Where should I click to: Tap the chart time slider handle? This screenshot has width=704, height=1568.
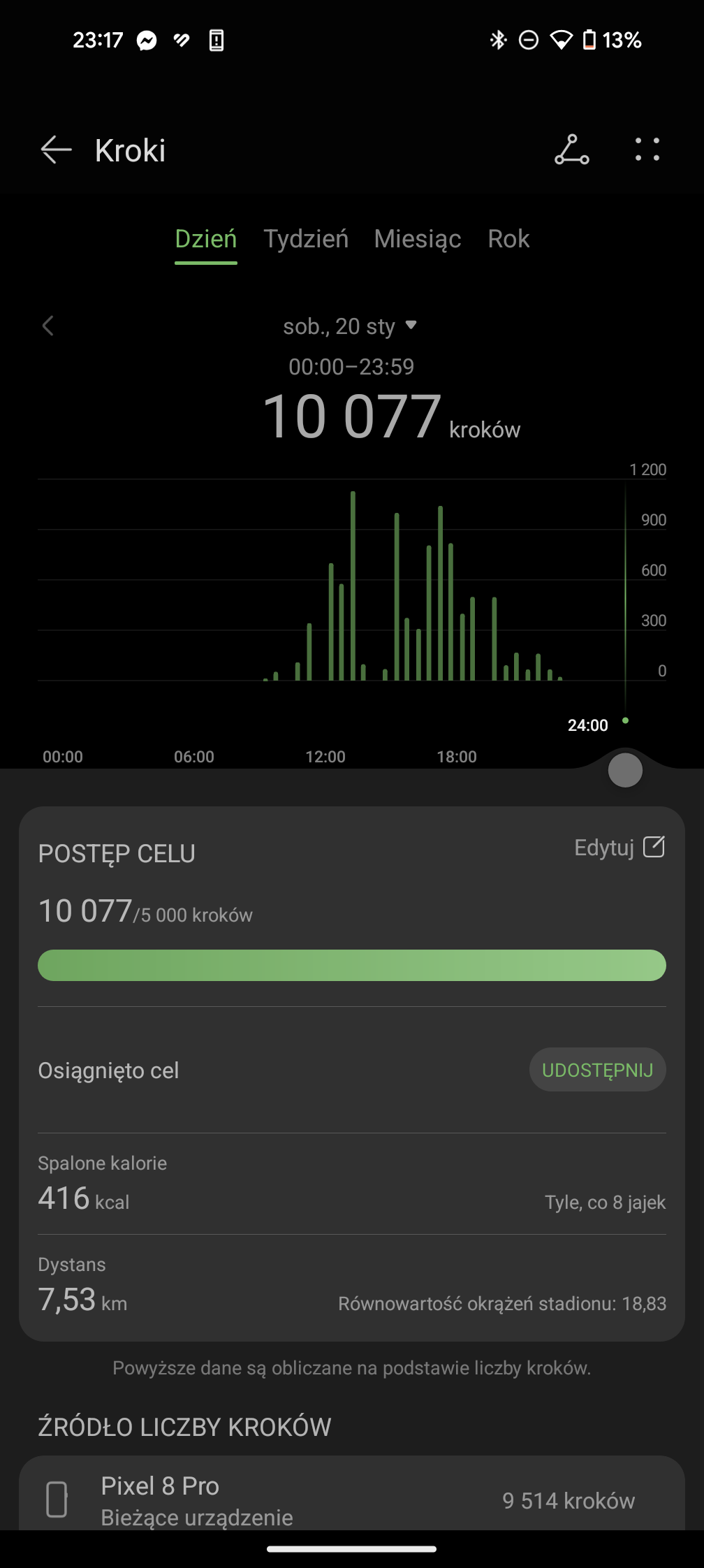[625, 771]
